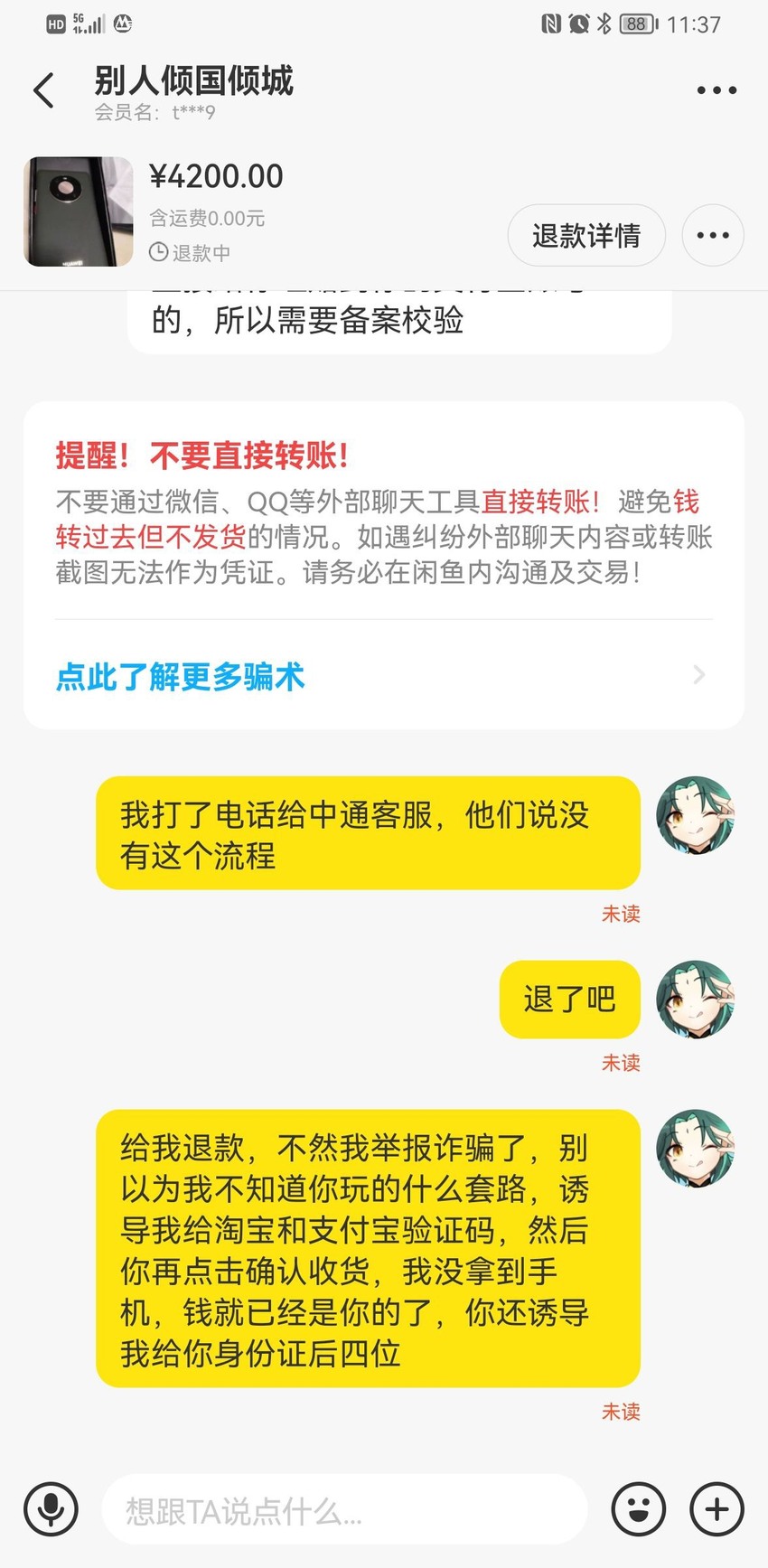This screenshot has width=768, height=1568.
Task: Open 退款详情 refund details
Action: (586, 236)
